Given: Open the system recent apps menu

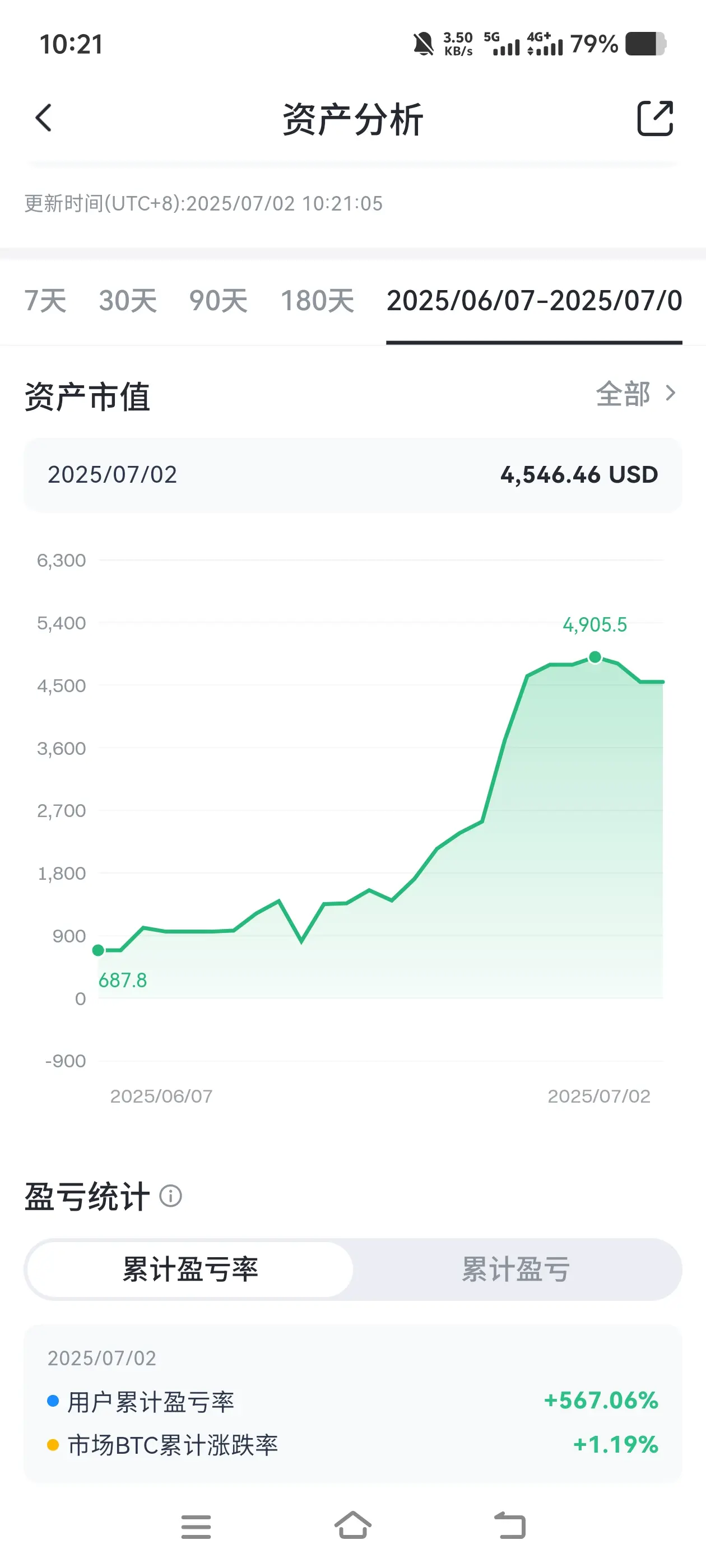Looking at the screenshot, I should pyautogui.click(x=196, y=1527).
